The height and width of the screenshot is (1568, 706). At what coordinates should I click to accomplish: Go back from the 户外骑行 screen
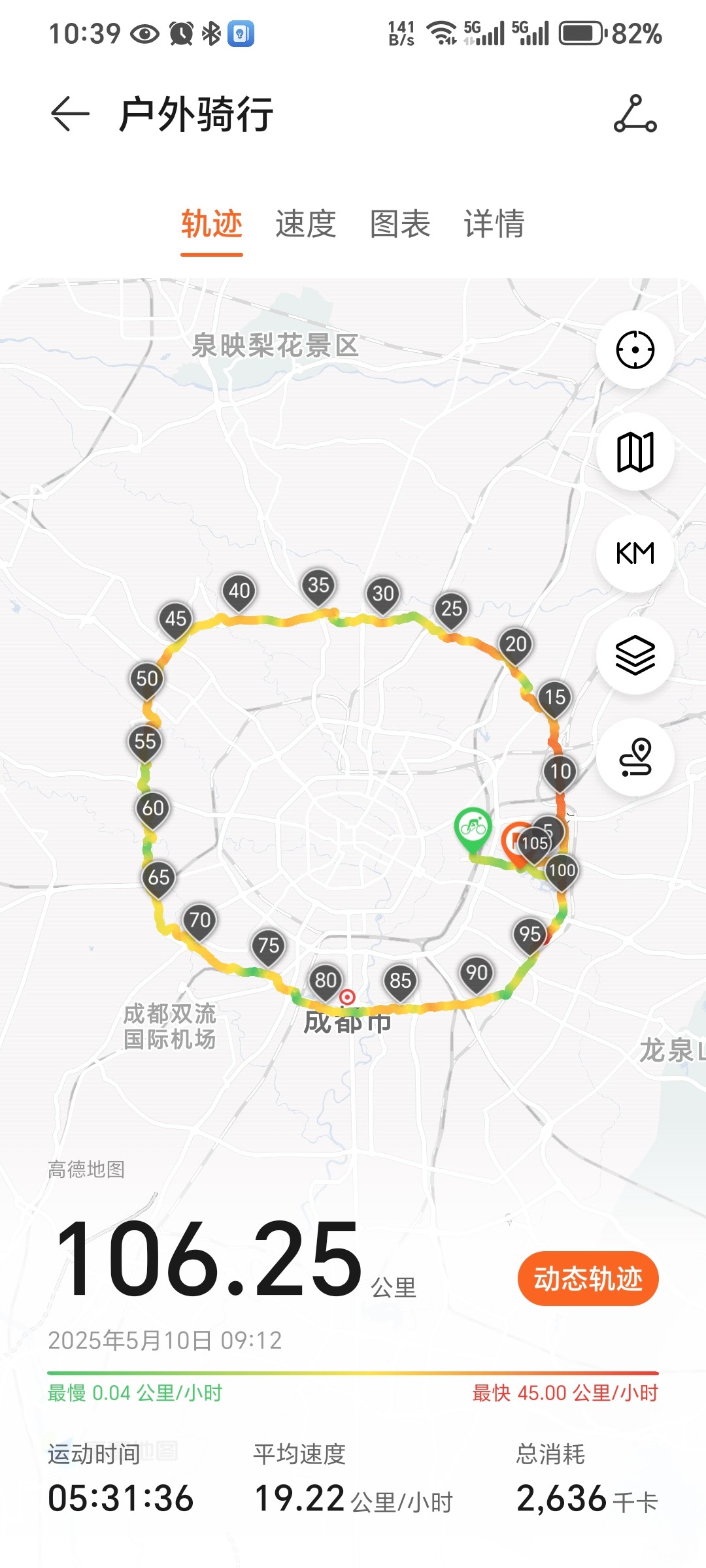coord(70,114)
